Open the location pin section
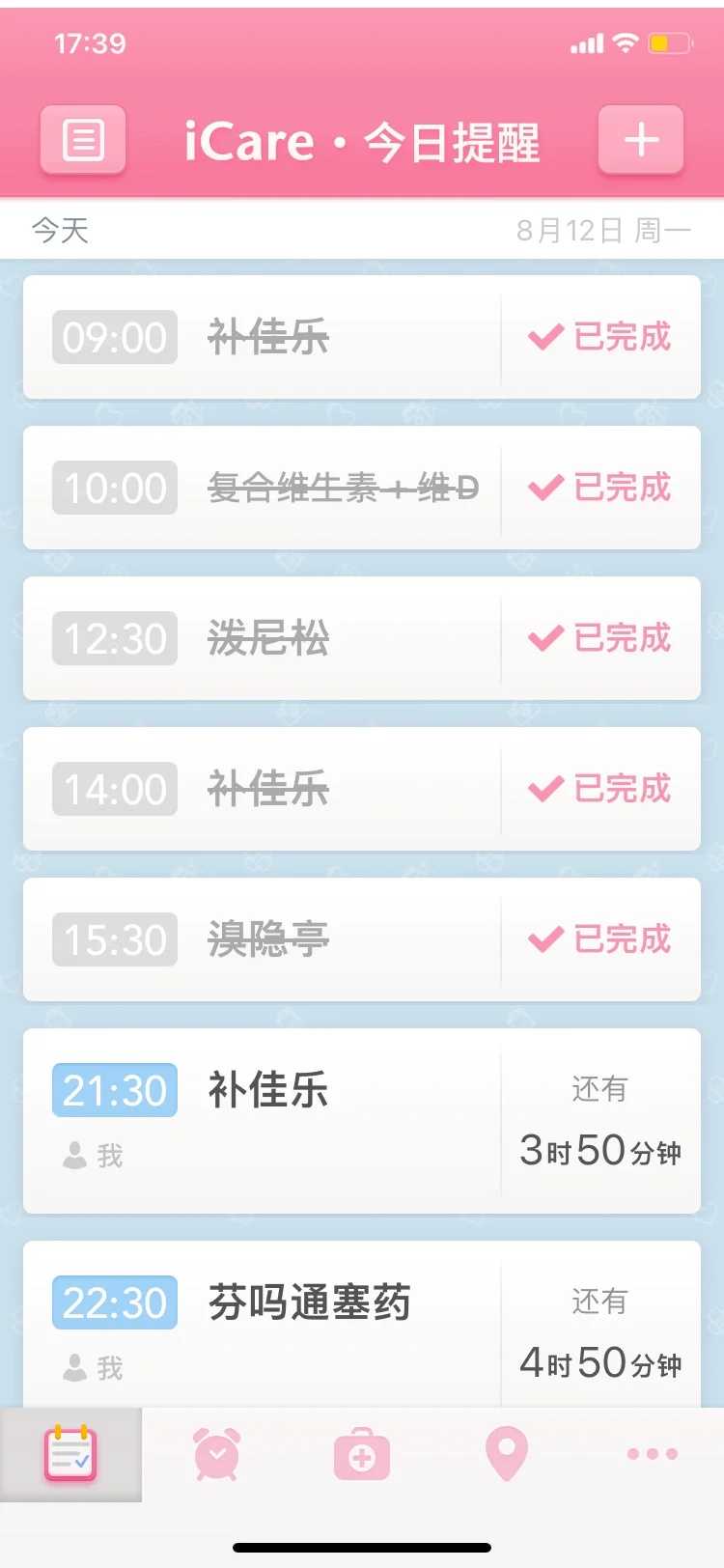 506,1453
